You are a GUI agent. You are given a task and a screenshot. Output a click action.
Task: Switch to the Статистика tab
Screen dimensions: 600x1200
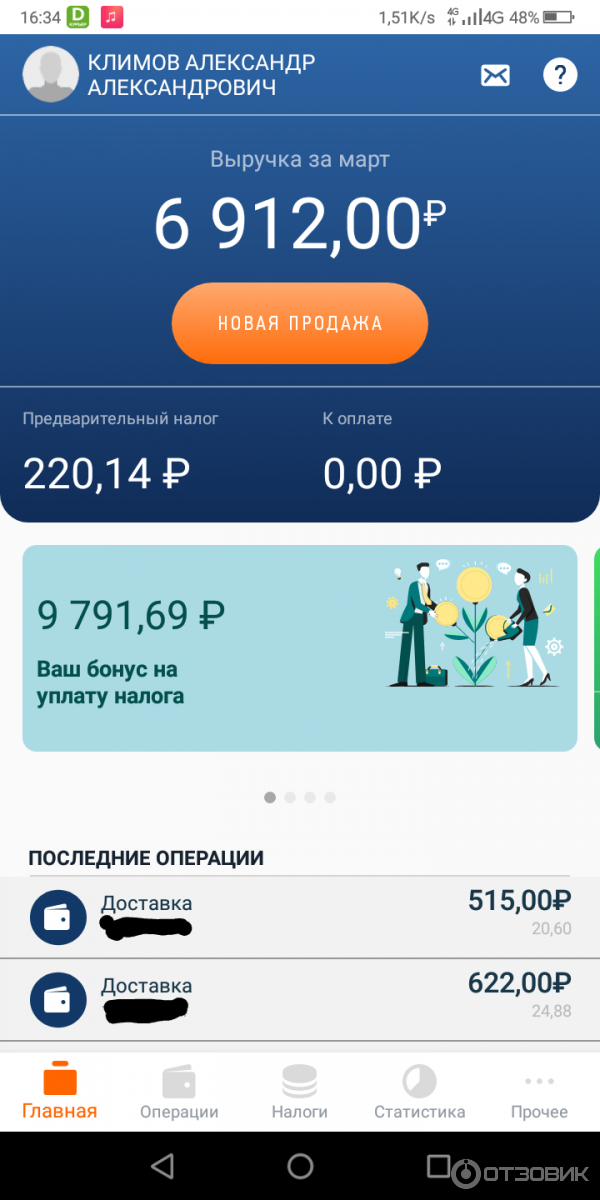tap(419, 1092)
